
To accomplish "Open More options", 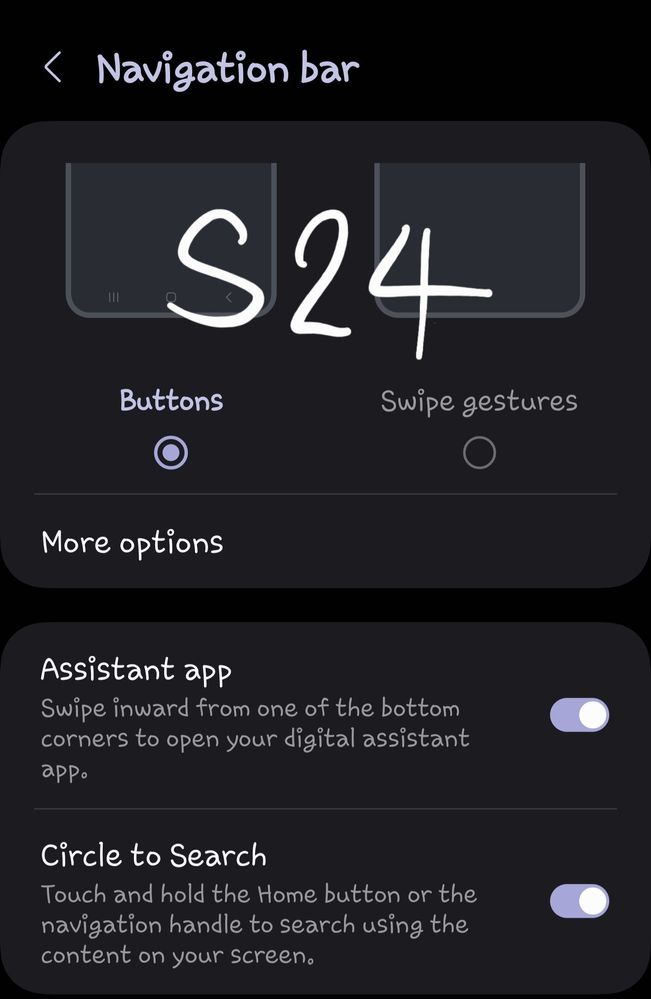I will click(x=133, y=543).
